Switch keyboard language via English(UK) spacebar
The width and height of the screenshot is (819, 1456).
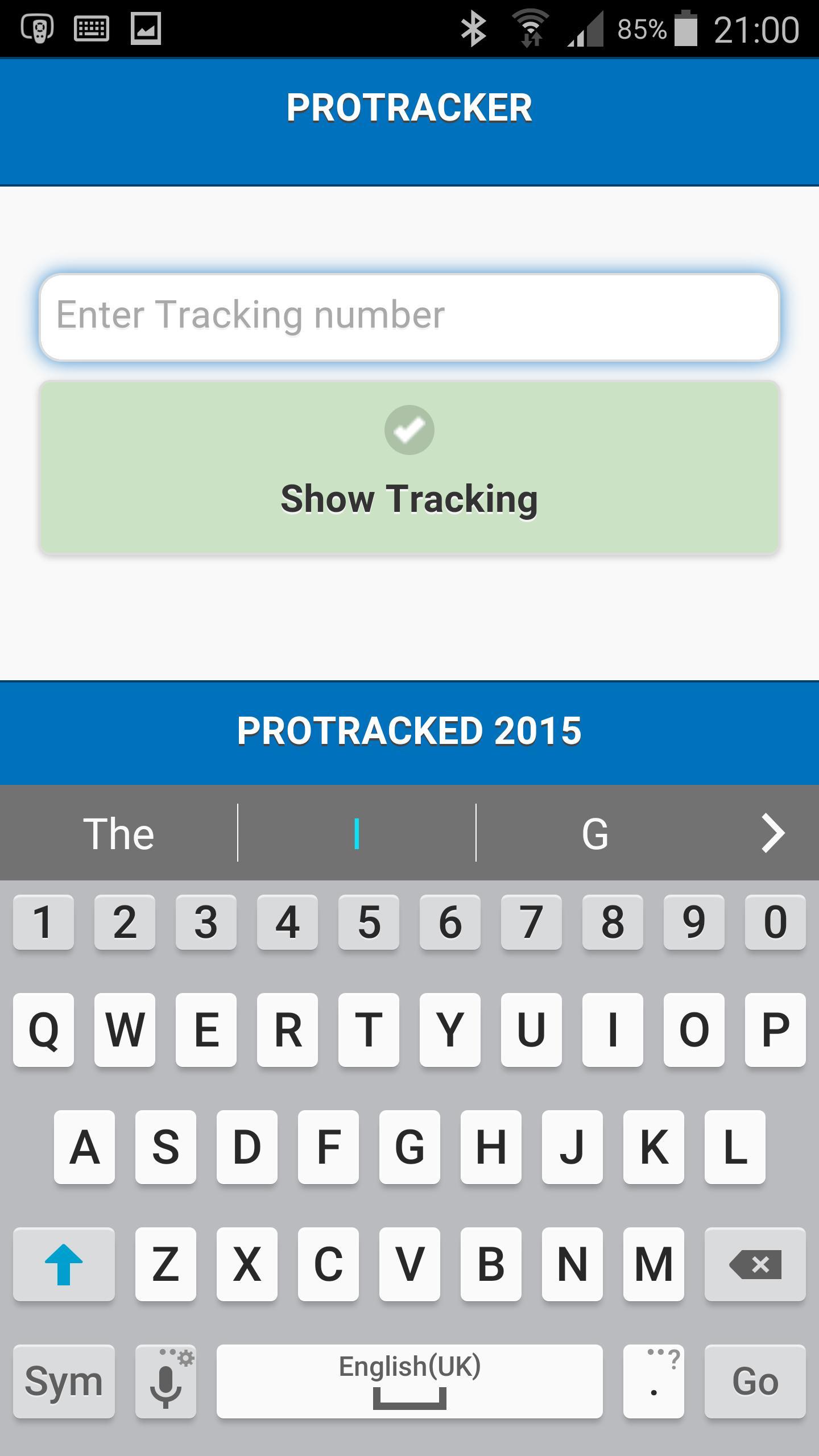coord(409,1382)
